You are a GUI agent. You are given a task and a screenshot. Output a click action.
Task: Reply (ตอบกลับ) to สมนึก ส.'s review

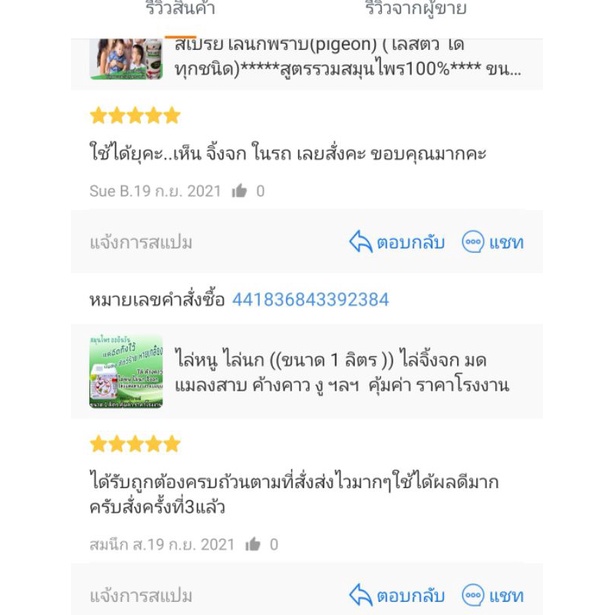[x=397, y=595]
